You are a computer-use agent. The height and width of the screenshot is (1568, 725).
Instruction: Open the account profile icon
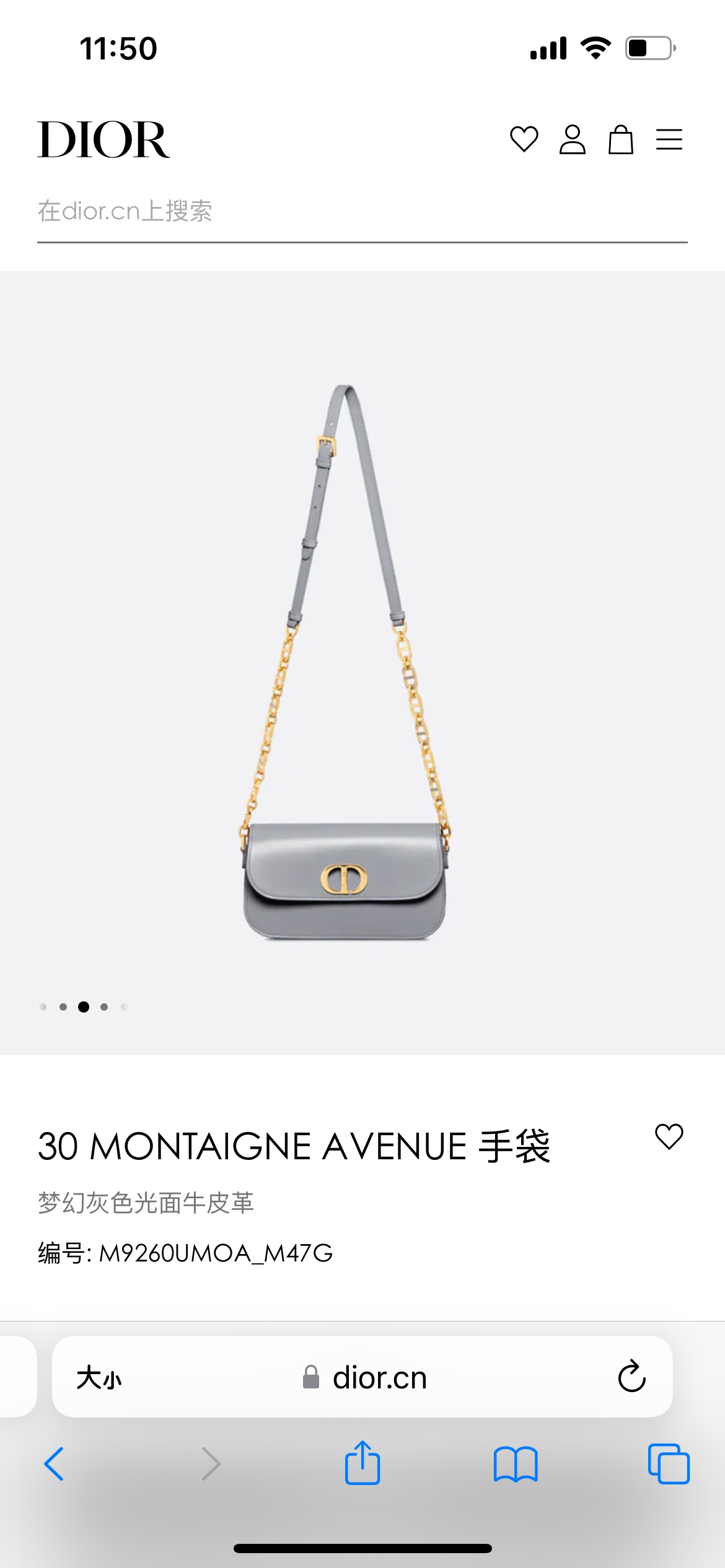(x=572, y=139)
